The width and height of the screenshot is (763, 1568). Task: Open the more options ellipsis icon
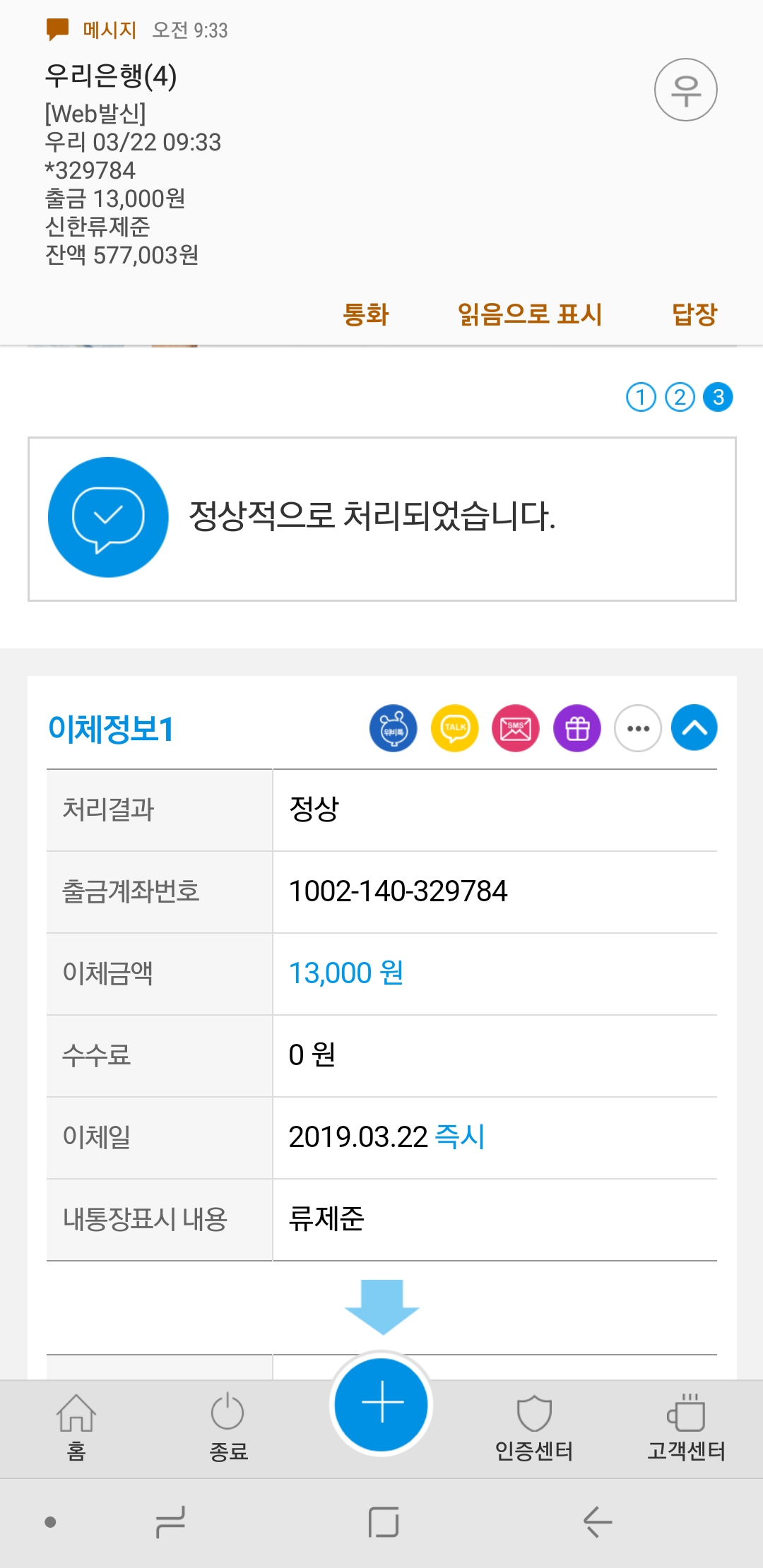pyautogui.click(x=638, y=728)
